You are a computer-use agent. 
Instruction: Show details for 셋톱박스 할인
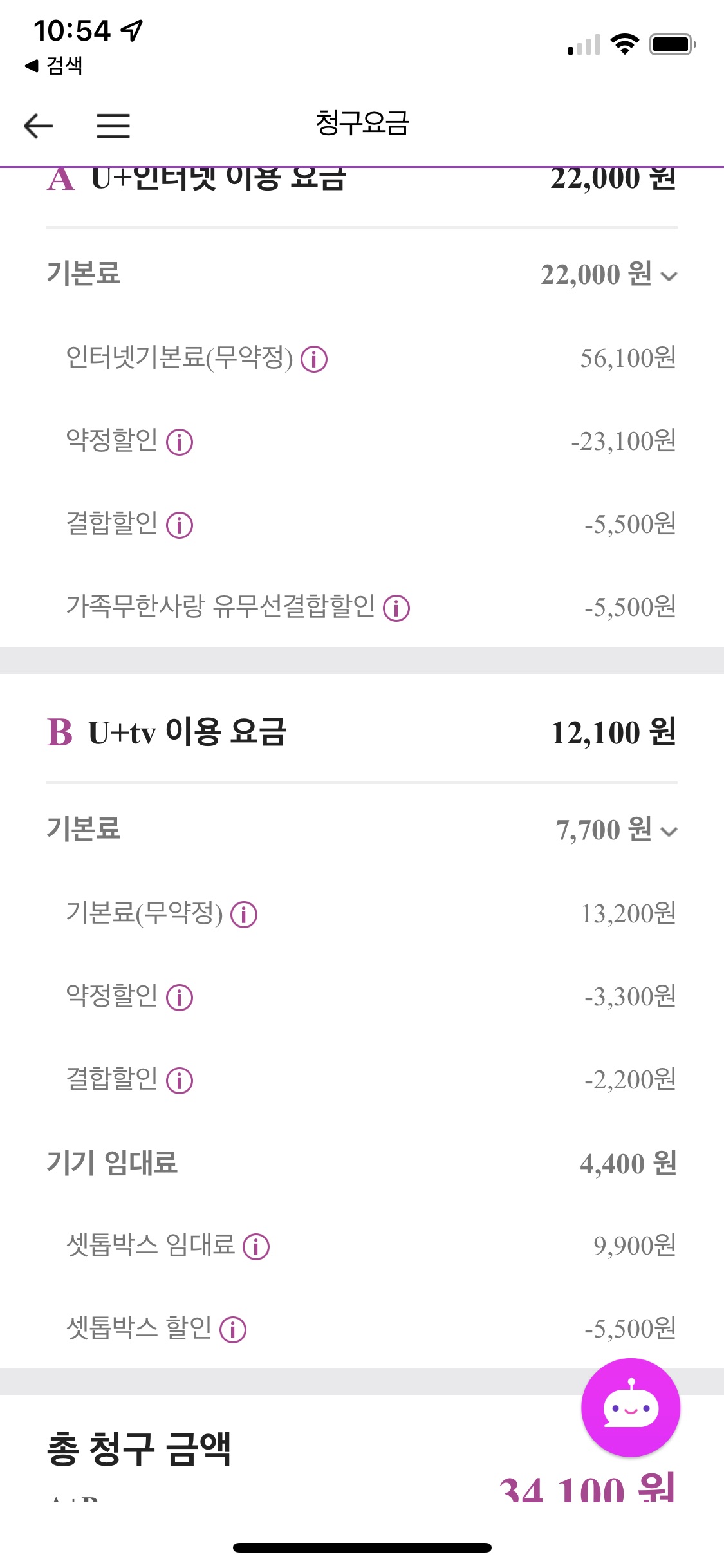pyautogui.click(x=233, y=1330)
